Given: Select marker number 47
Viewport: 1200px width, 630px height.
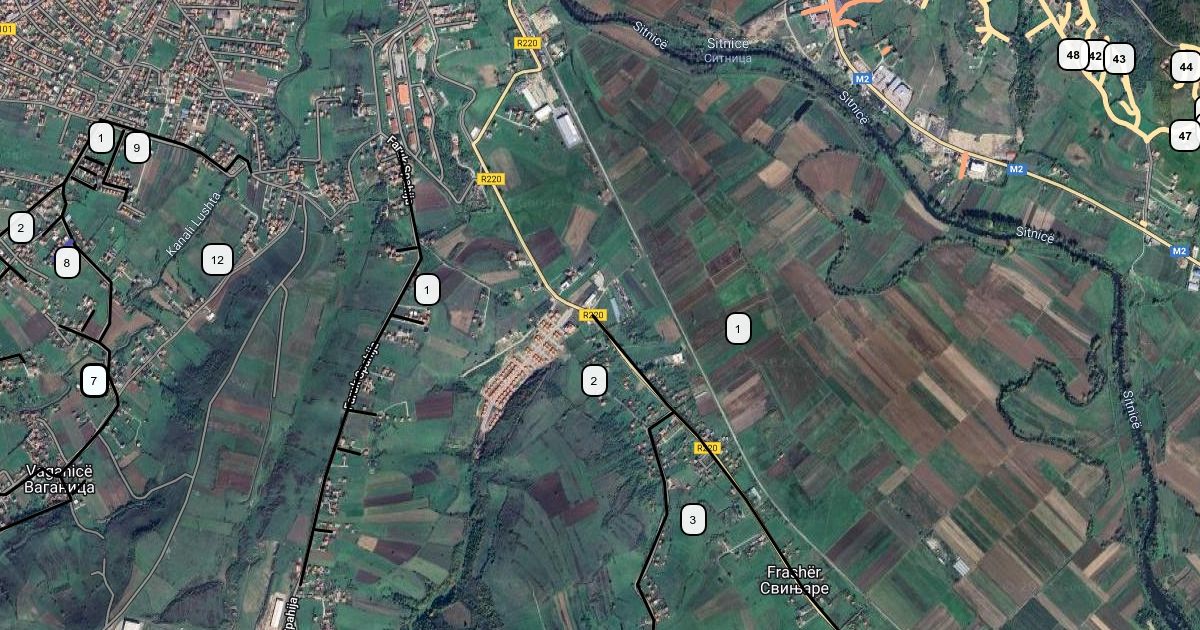Looking at the screenshot, I should point(1185,135).
